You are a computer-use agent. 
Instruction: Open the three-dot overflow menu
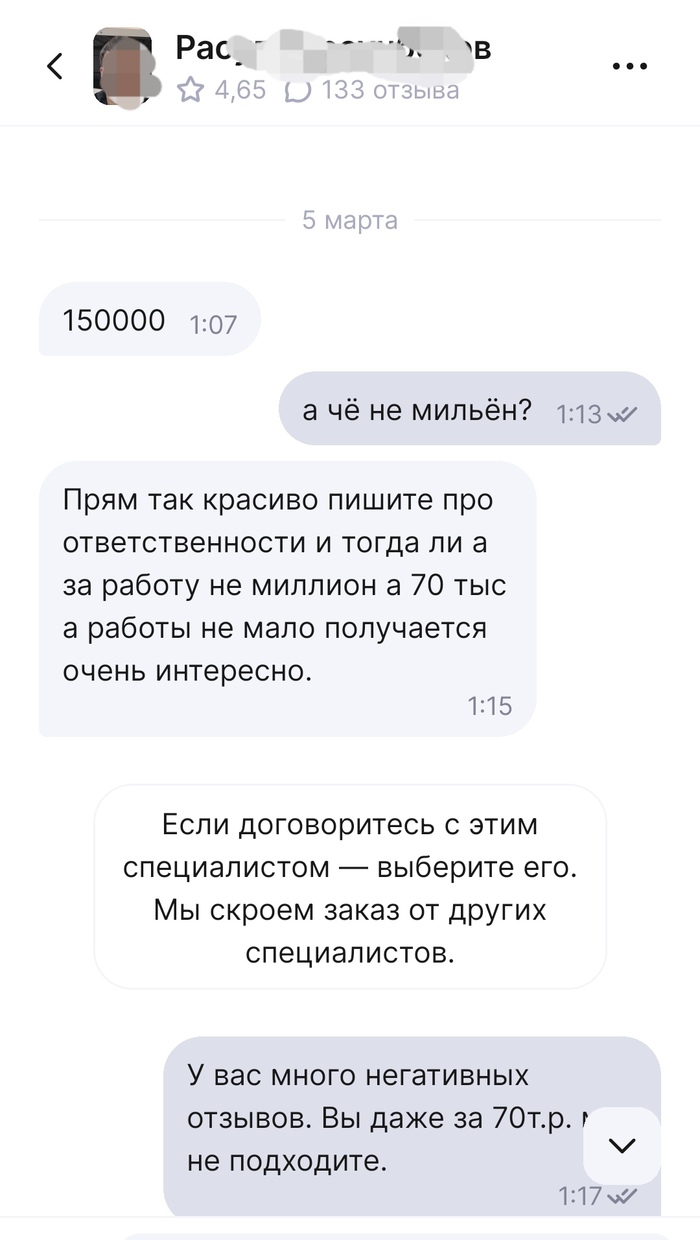click(x=630, y=66)
